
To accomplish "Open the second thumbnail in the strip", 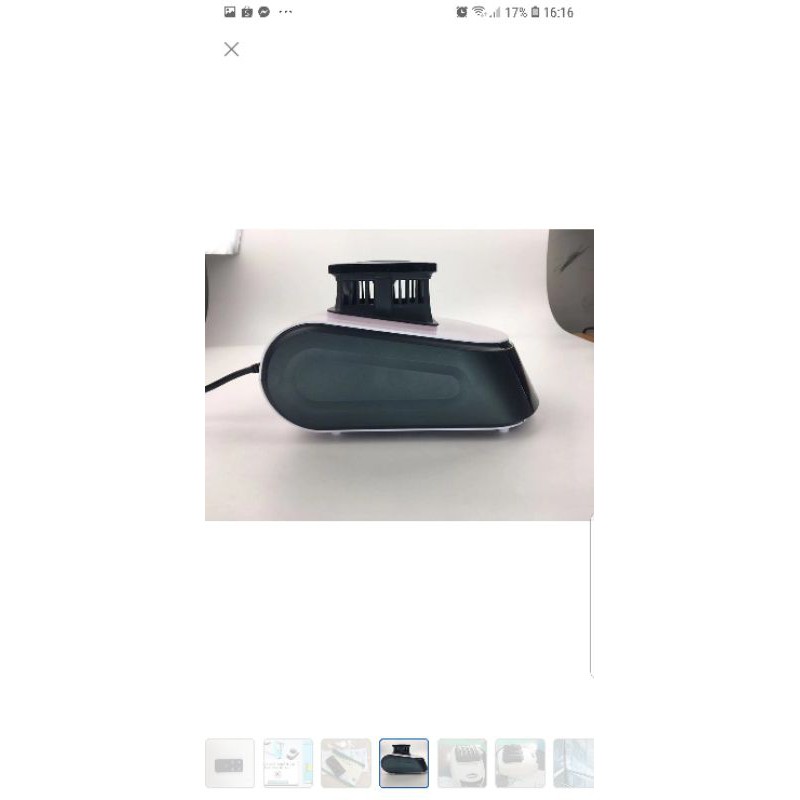I will coord(288,763).
